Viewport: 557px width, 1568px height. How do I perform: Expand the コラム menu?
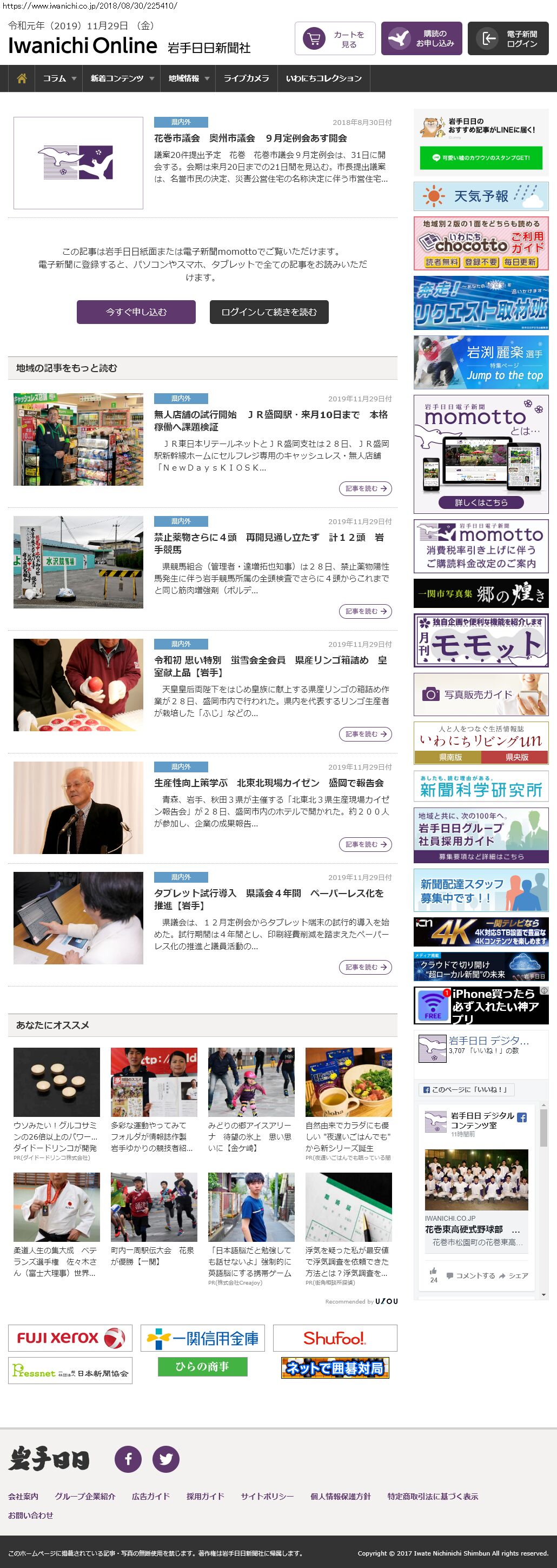coord(59,78)
